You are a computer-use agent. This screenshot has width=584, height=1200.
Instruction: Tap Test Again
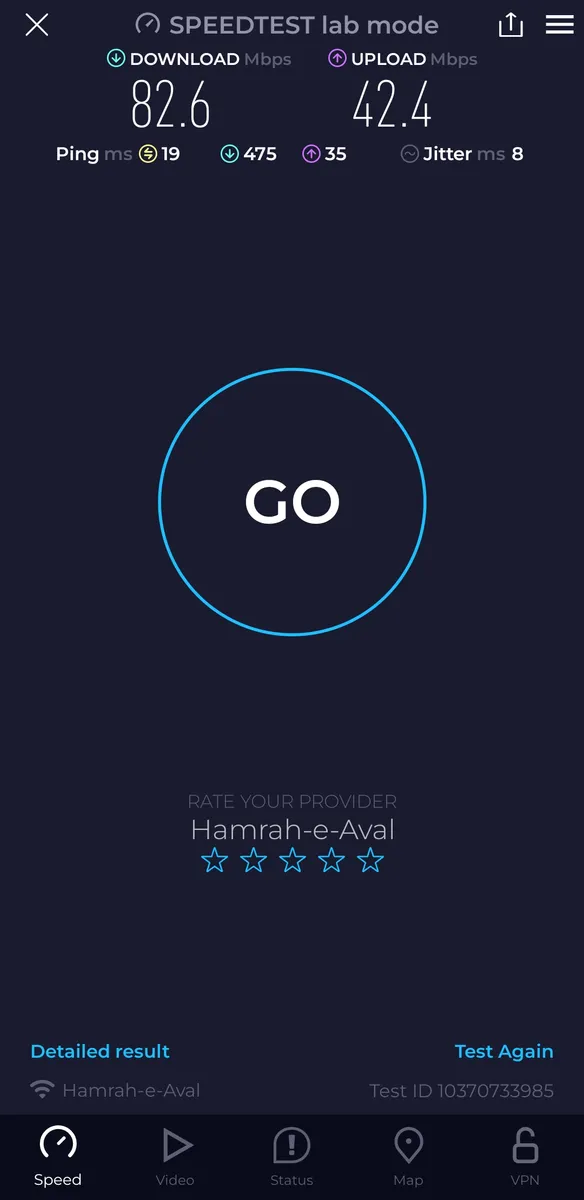tap(504, 1051)
